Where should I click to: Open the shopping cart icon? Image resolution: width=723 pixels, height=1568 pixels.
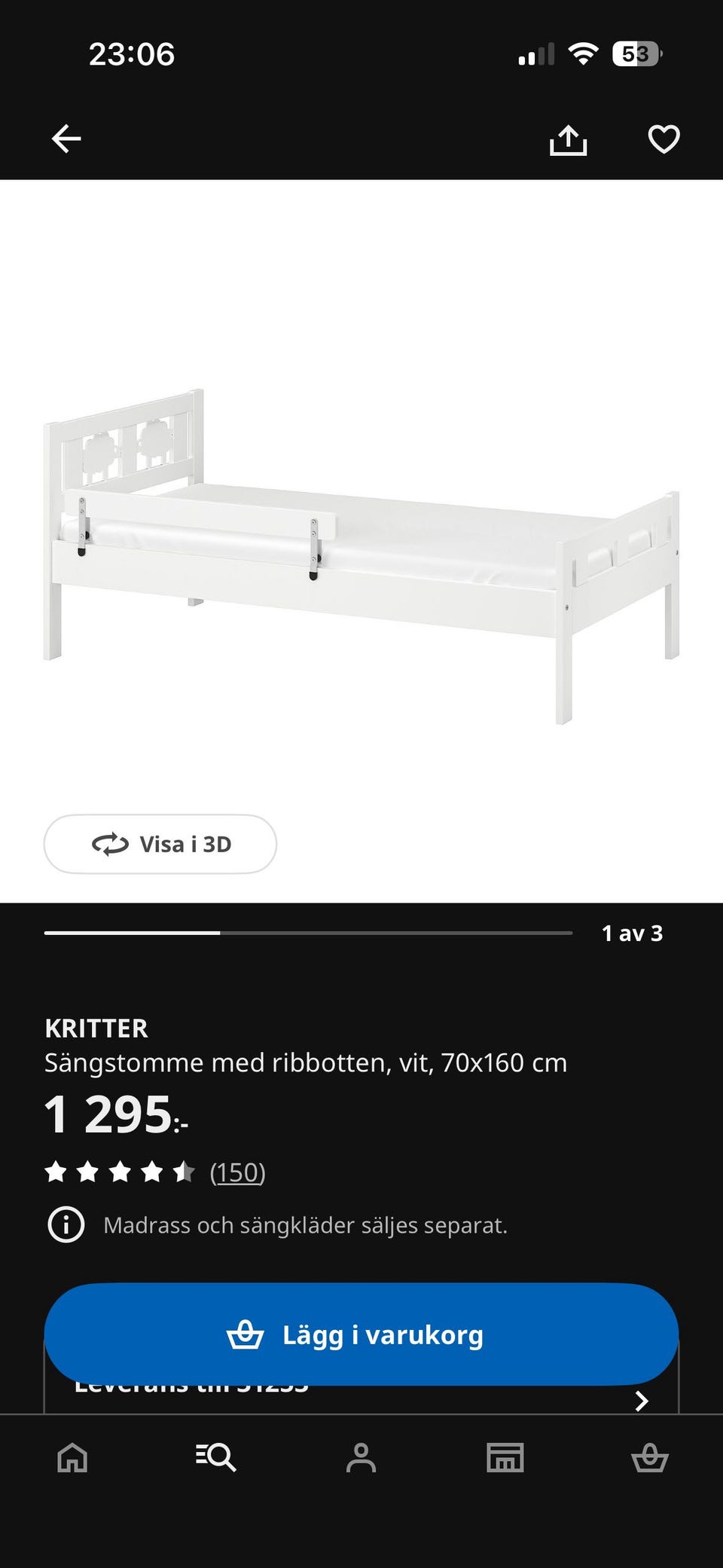(651, 1457)
